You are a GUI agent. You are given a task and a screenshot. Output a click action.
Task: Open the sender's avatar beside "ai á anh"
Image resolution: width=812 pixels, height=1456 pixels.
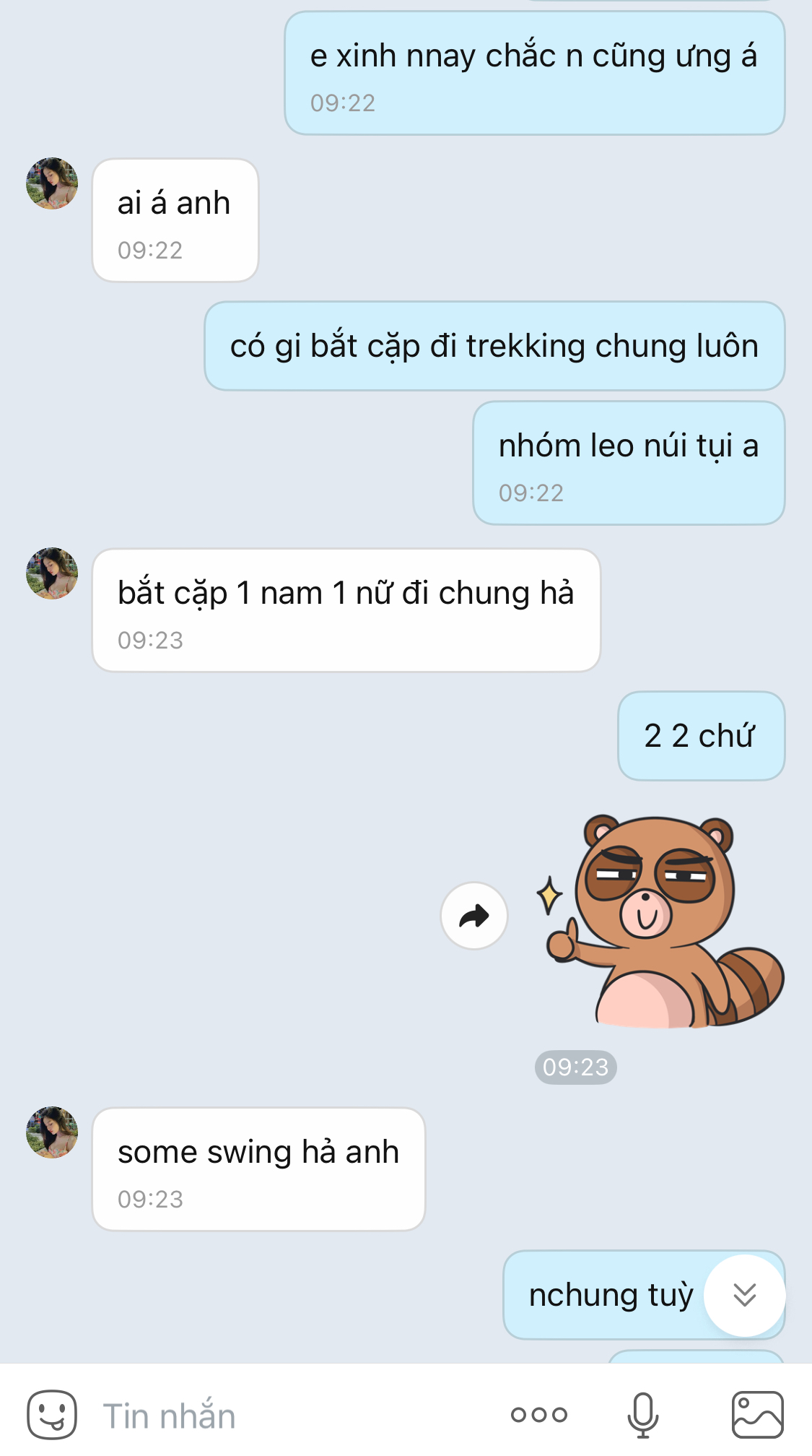coord(52,183)
